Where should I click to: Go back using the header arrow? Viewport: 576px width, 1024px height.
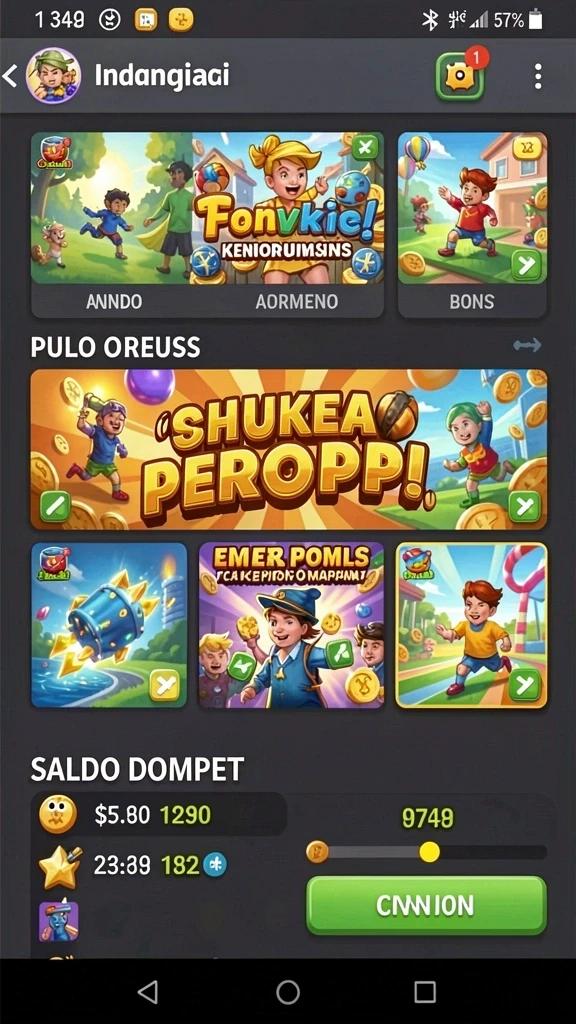click(x=10, y=76)
